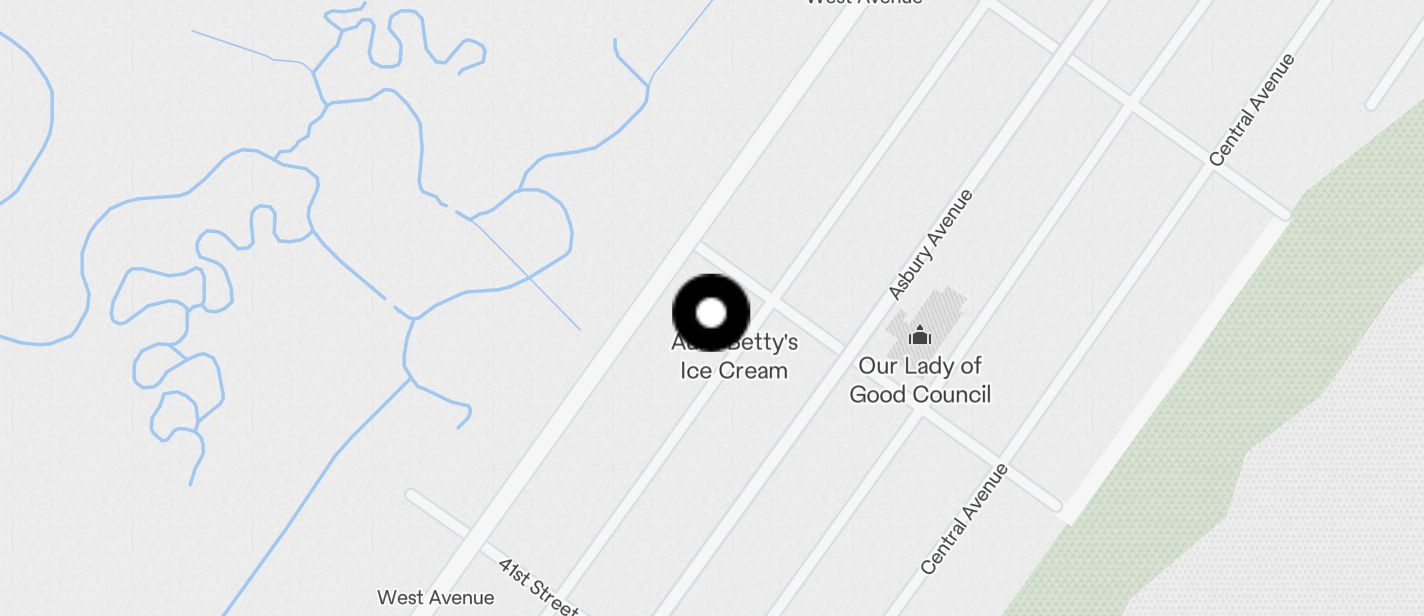Select the Our Lady of Good Council place icon
The width and height of the screenshot is (1424, 616).
[920, 335]
